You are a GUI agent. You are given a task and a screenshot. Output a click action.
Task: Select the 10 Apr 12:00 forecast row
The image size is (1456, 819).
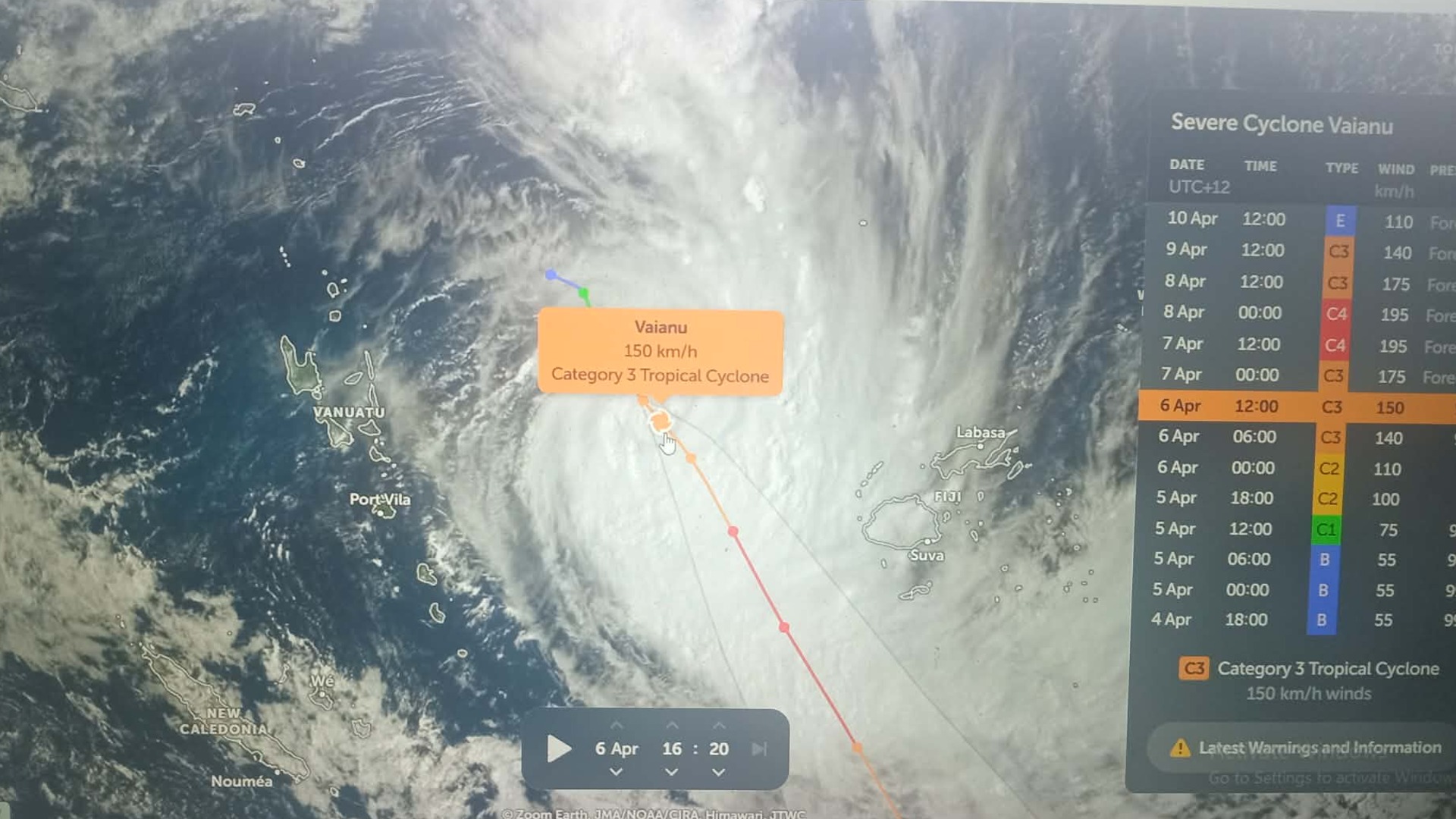pyautogui.click(x=1289, y=220)
